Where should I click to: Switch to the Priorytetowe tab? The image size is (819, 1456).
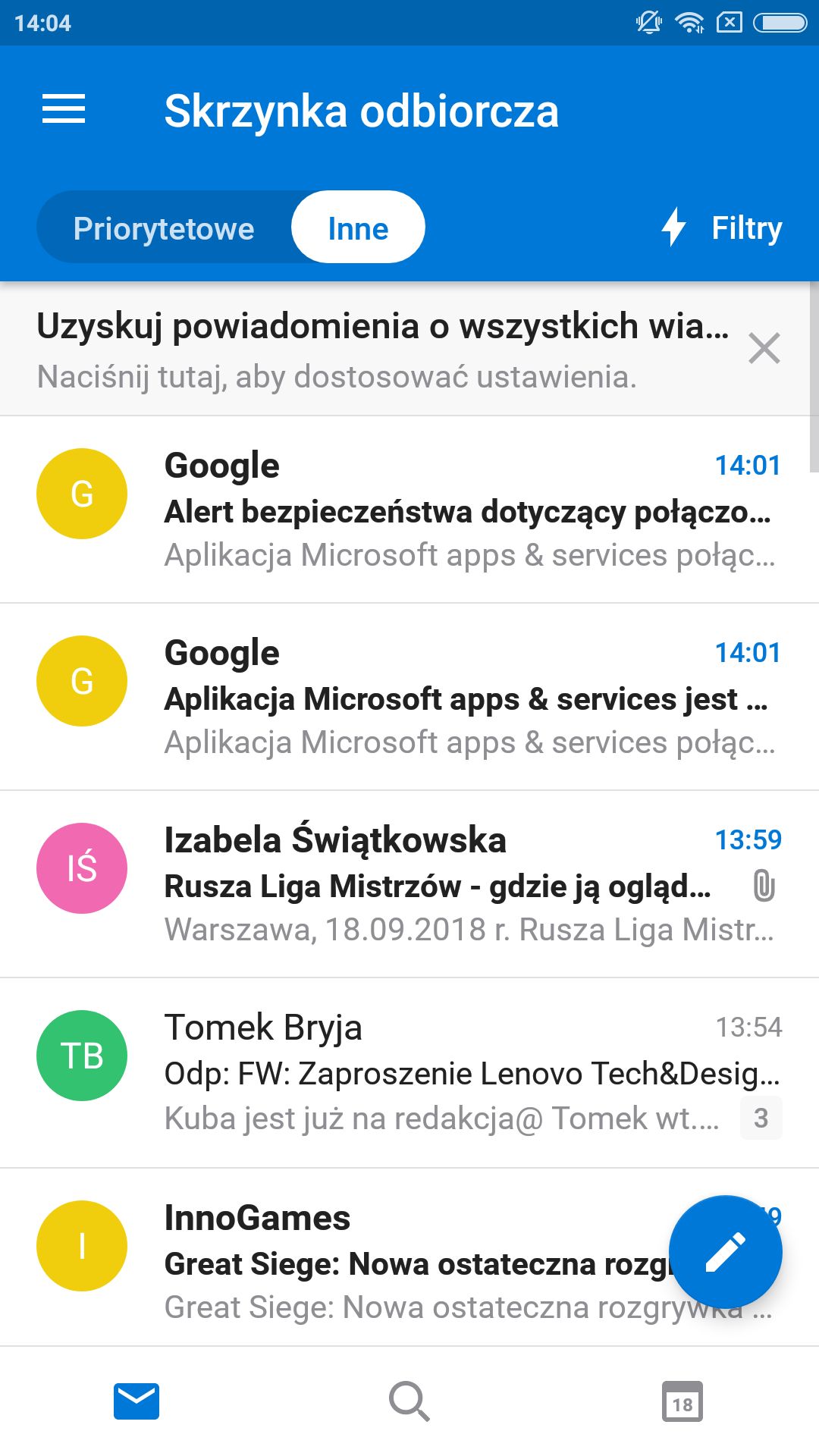click(164, 228)
